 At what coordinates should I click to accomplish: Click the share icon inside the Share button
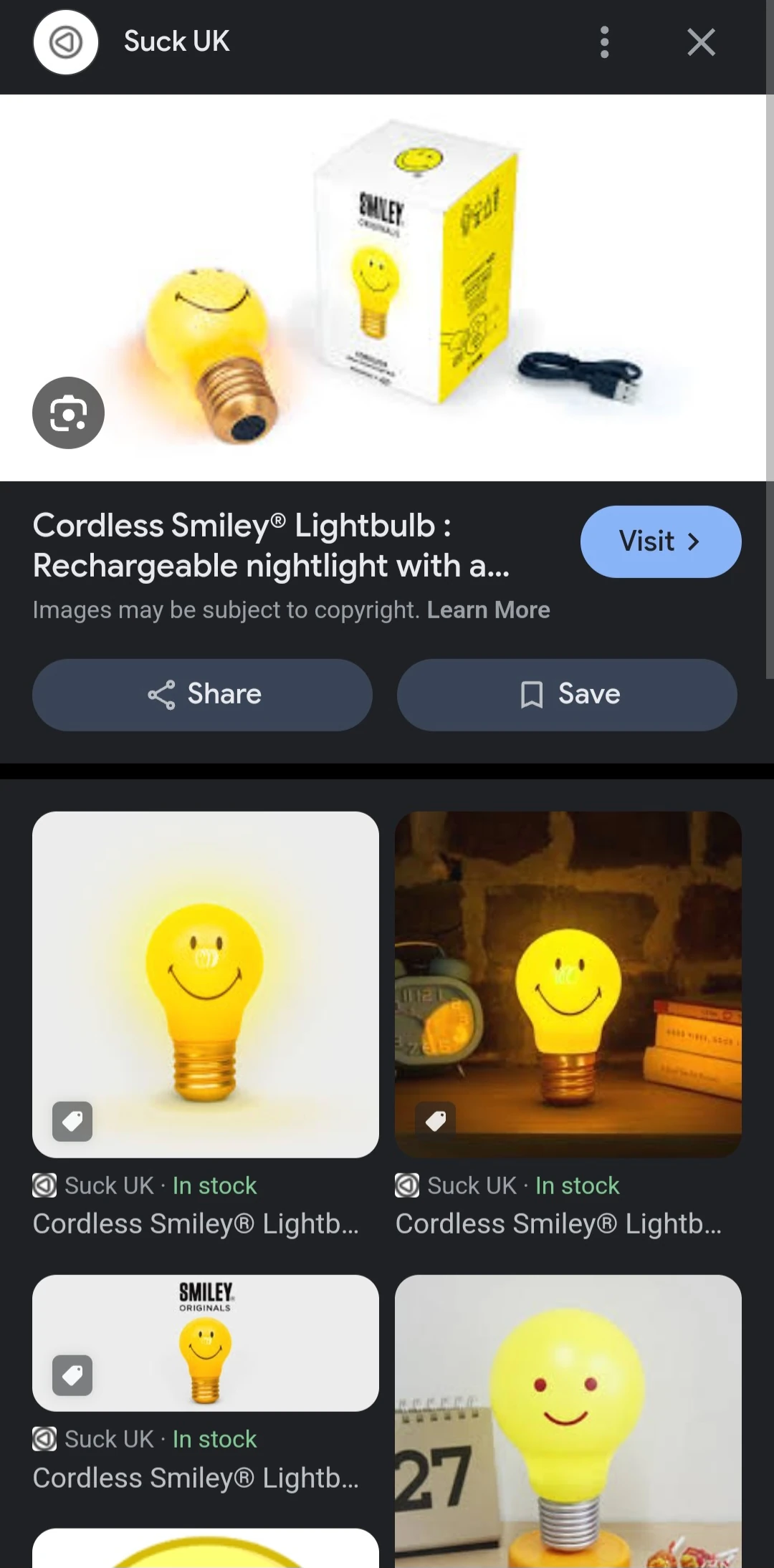[163, 693]
